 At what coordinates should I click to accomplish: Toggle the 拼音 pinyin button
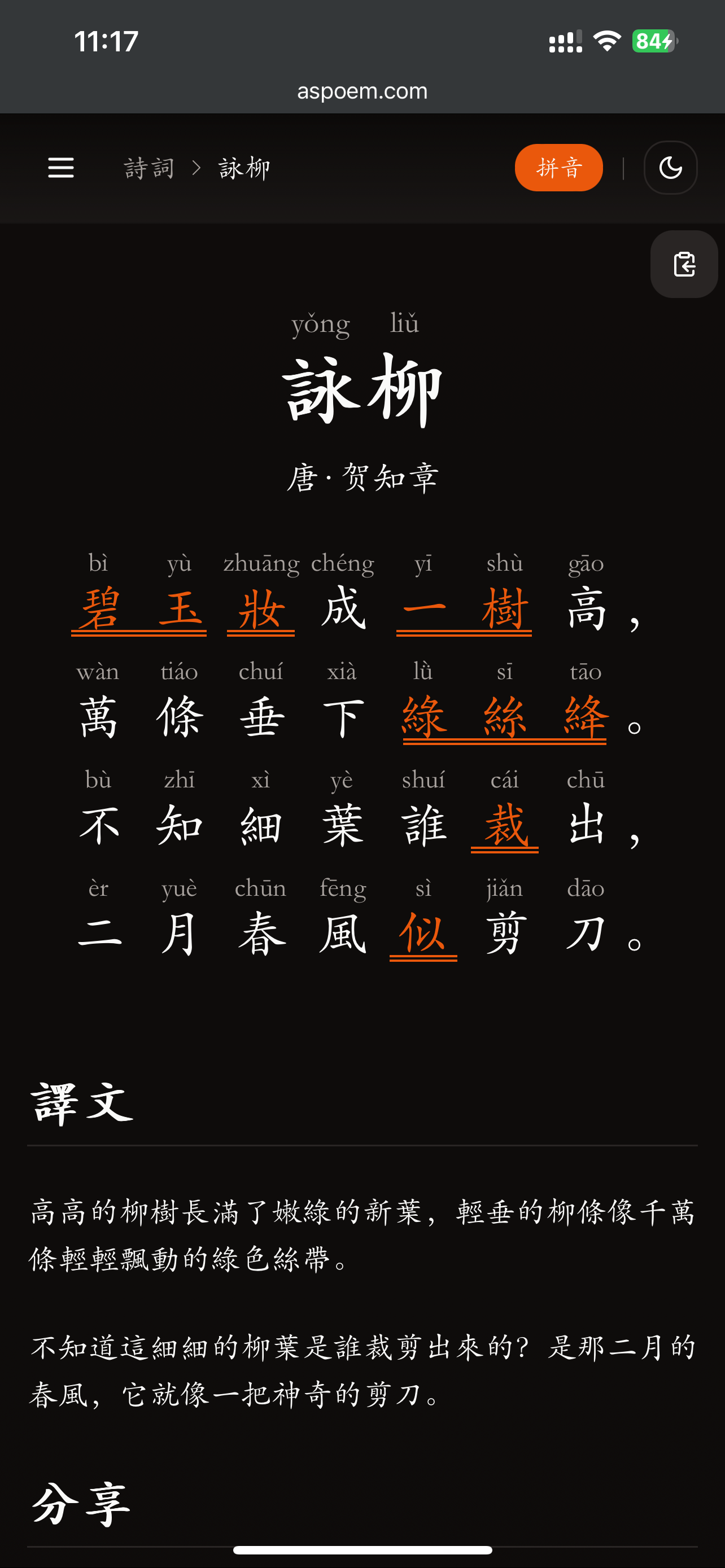click(558, 168)
